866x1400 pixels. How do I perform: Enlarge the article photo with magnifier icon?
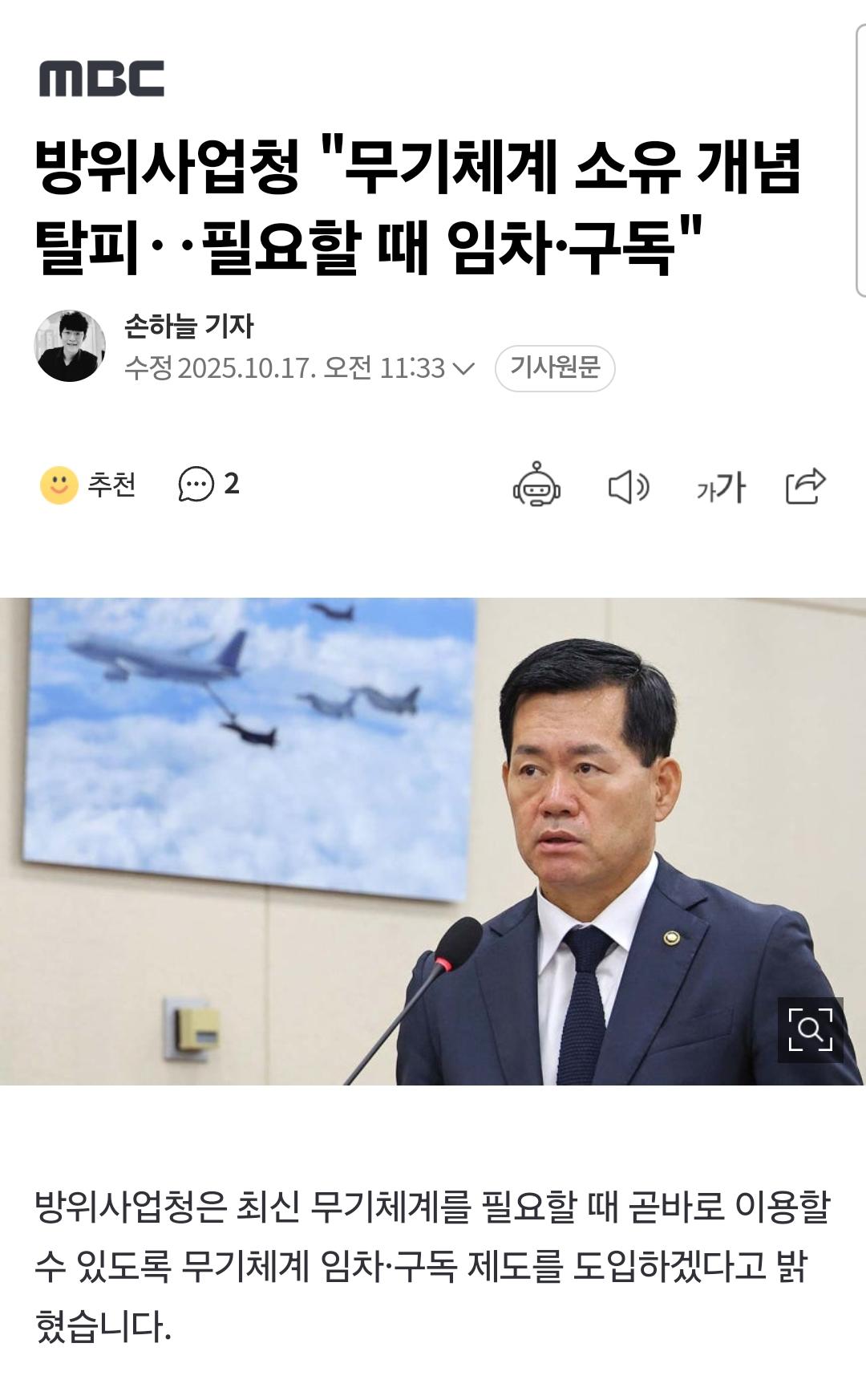coord(810,1030)
